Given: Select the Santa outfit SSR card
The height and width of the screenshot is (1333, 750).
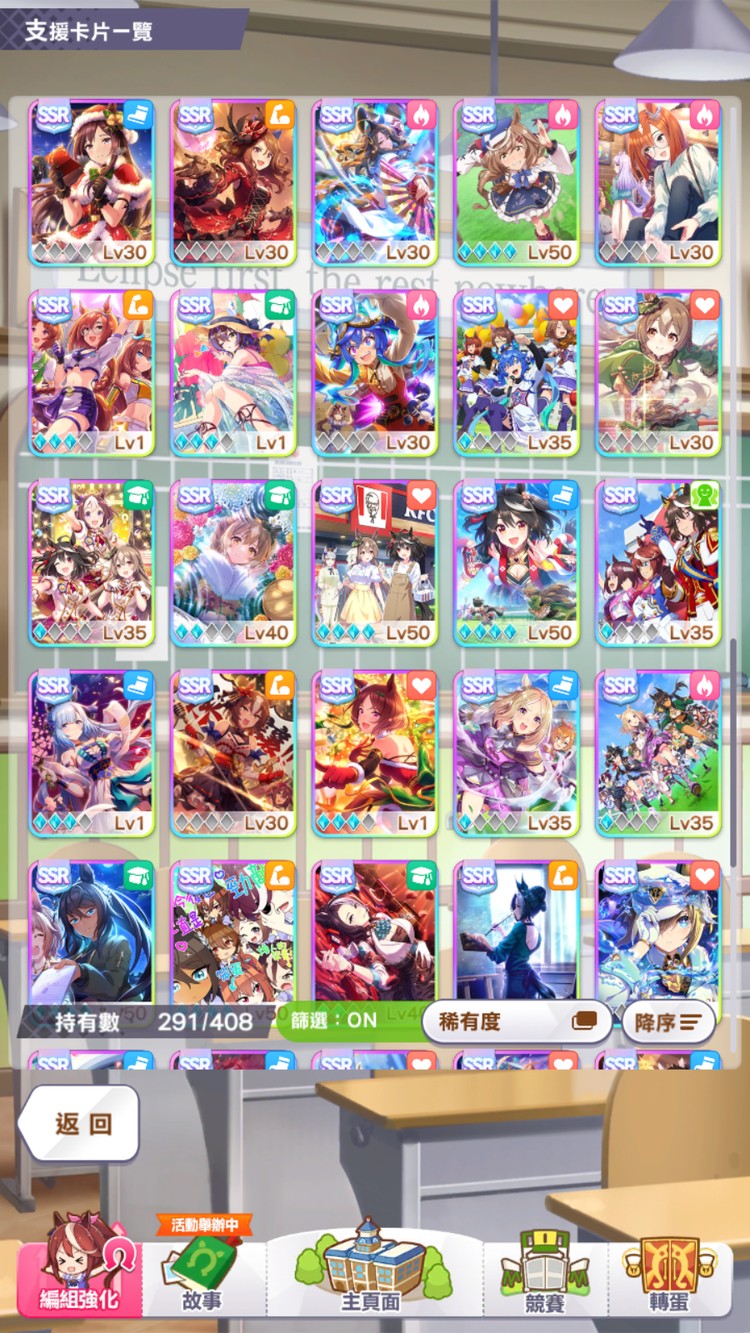Looking at the screenshot, I should [91, 182].
